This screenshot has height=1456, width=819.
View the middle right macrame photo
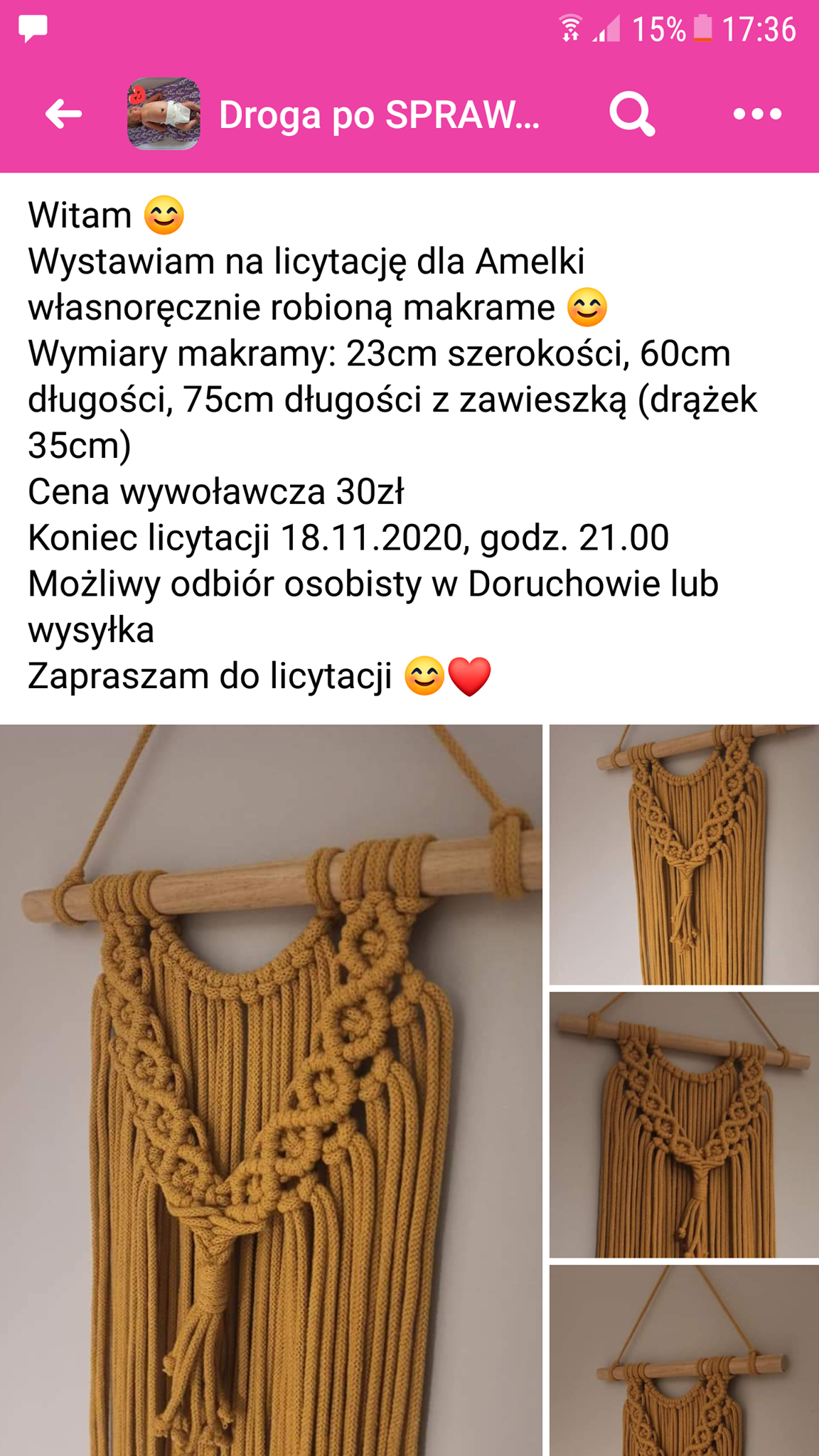point(684,1125)
